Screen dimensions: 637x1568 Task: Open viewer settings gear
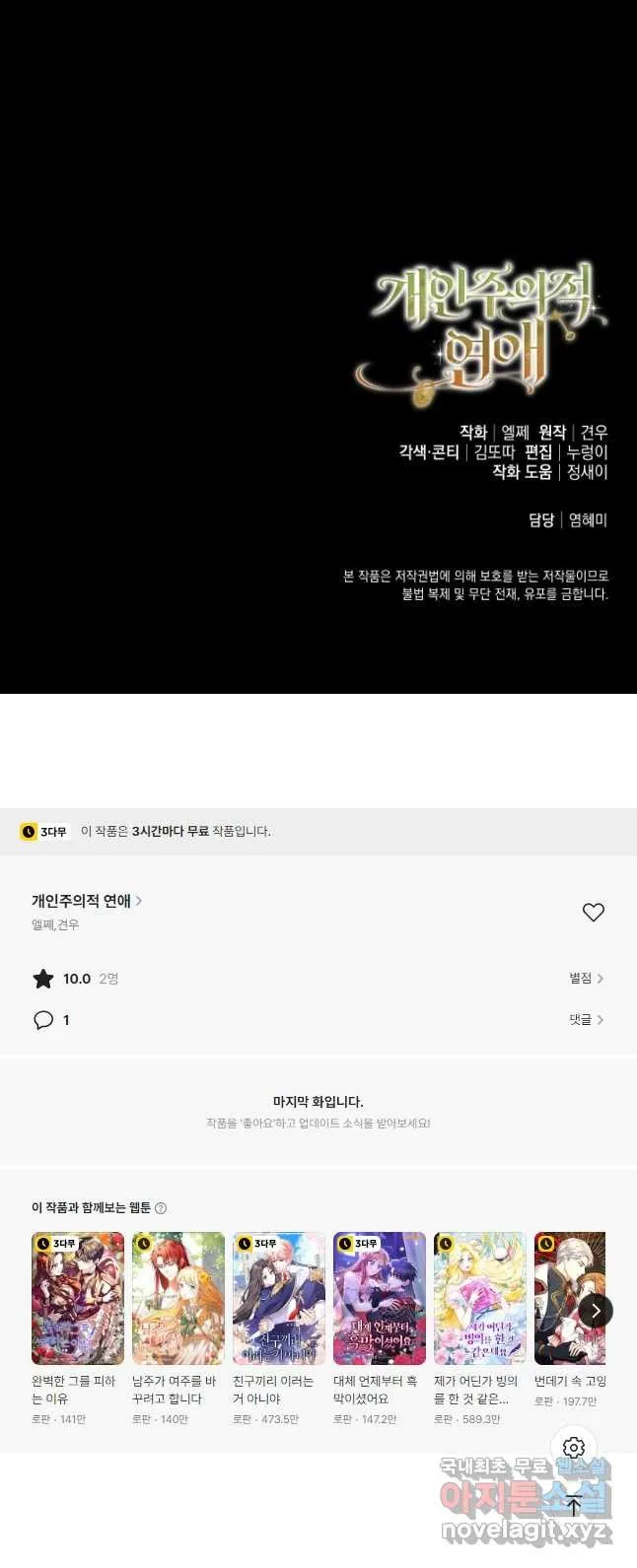[x=574, y=1447]
